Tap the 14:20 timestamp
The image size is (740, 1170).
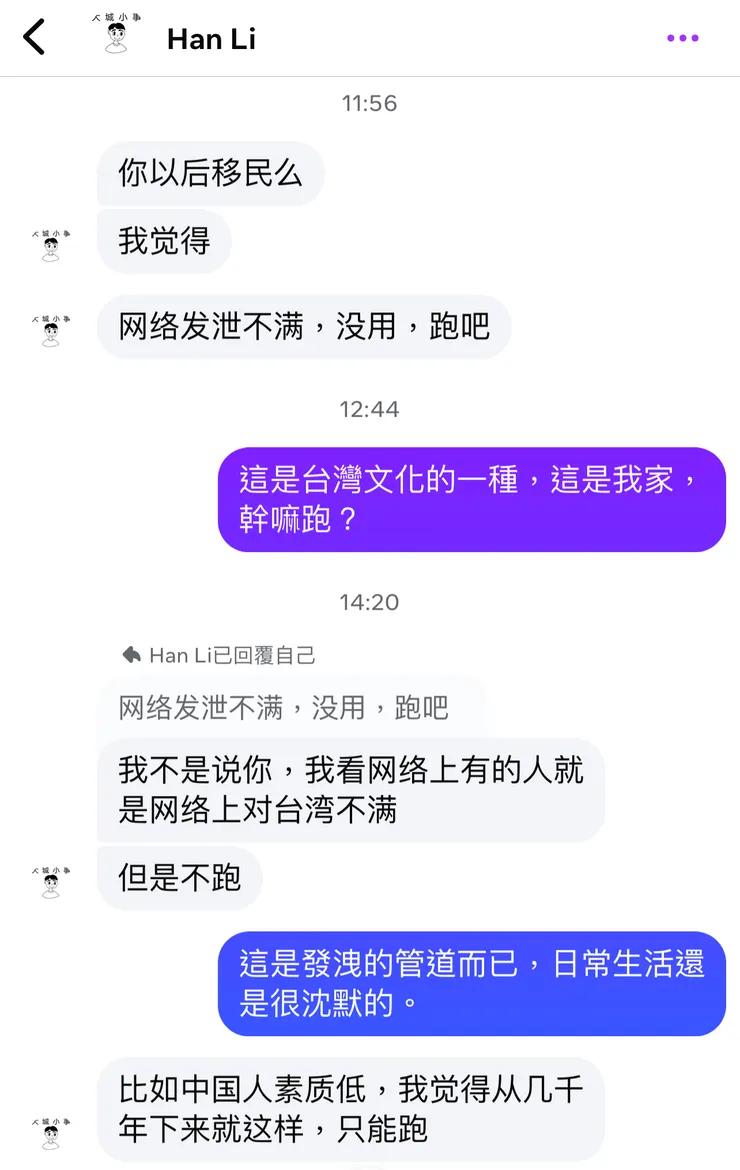[x=370, y=602]
